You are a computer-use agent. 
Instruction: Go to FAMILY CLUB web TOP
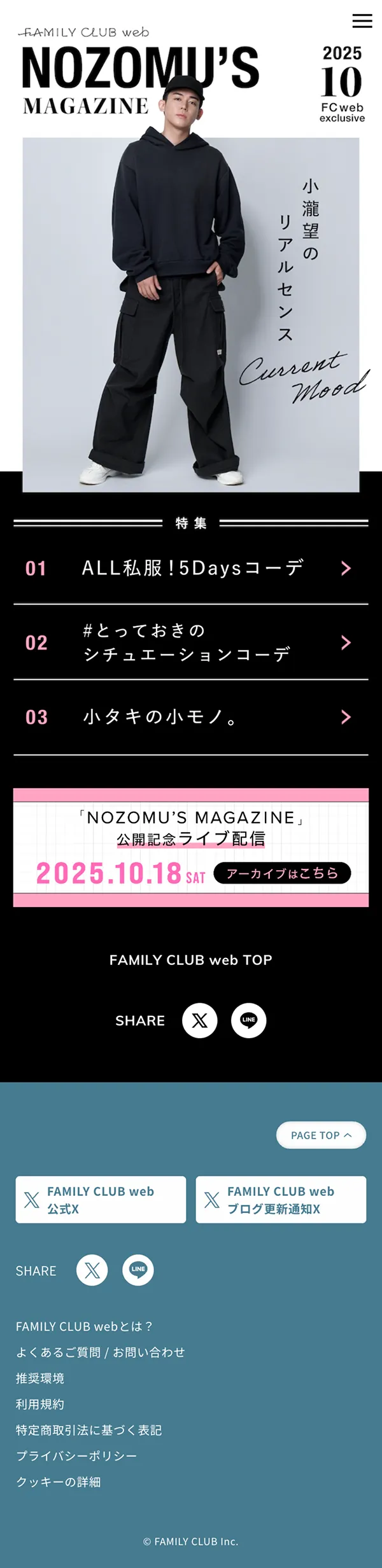coord(190,960)
